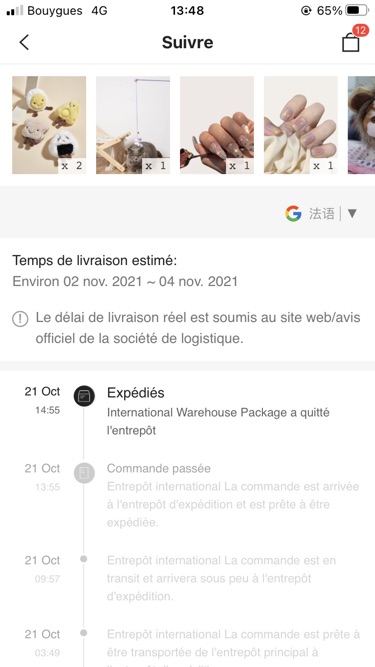Open the shopping bag with 12 items
The image size is (375, 667).
coord(352,41)
